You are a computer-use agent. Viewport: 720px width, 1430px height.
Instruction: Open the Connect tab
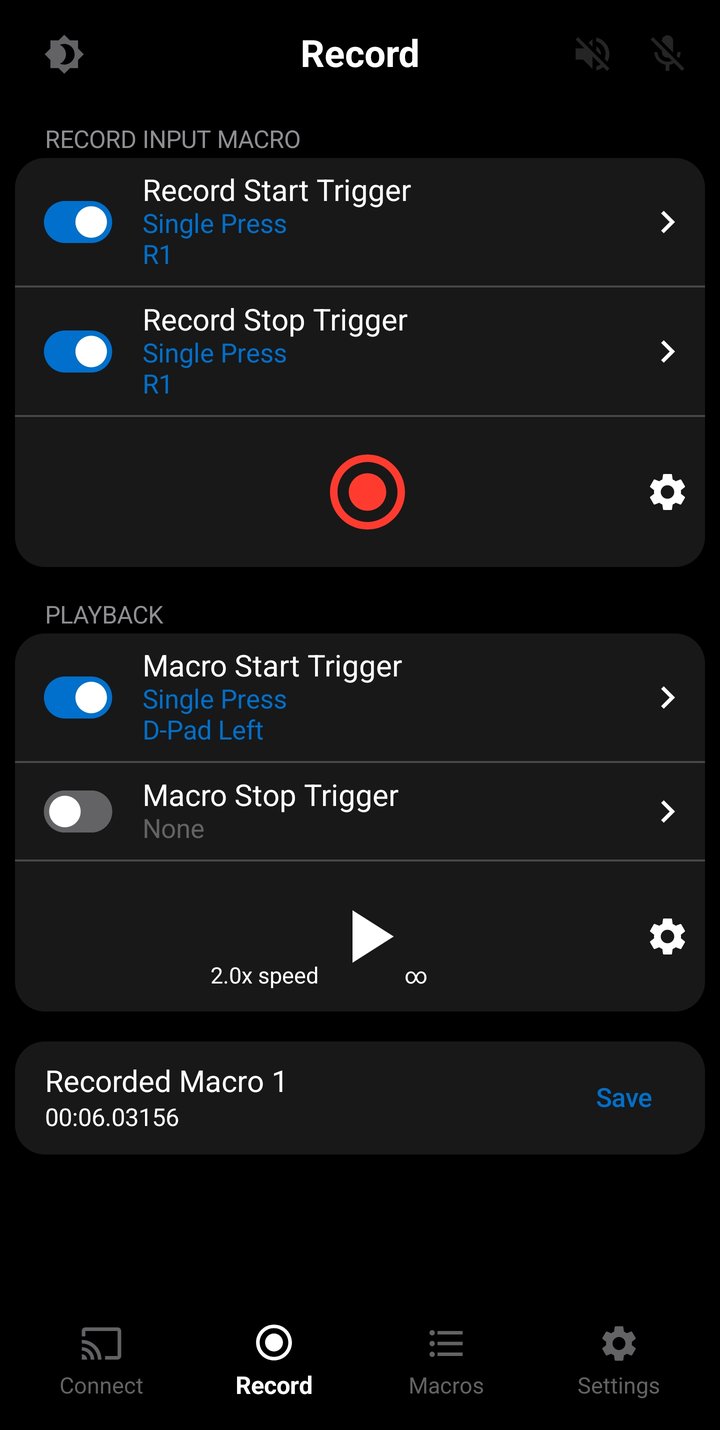pyautogui.click(x=100, y=1360)
